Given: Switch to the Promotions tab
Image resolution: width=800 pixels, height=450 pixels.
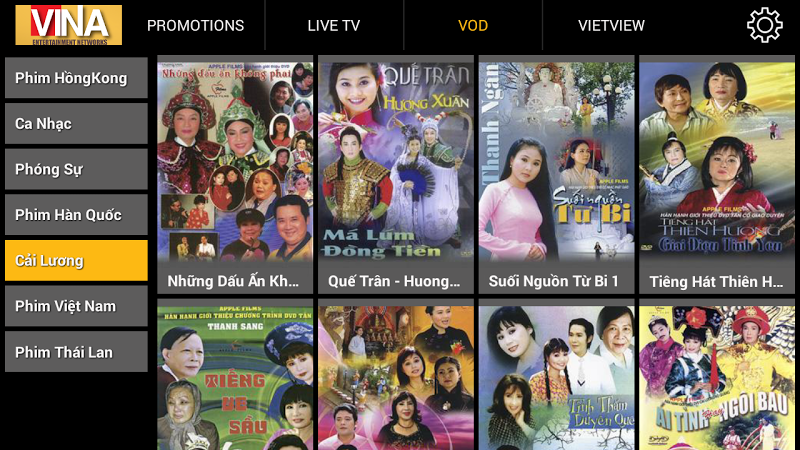Looking at the screenshot, I should click(195, 25).
